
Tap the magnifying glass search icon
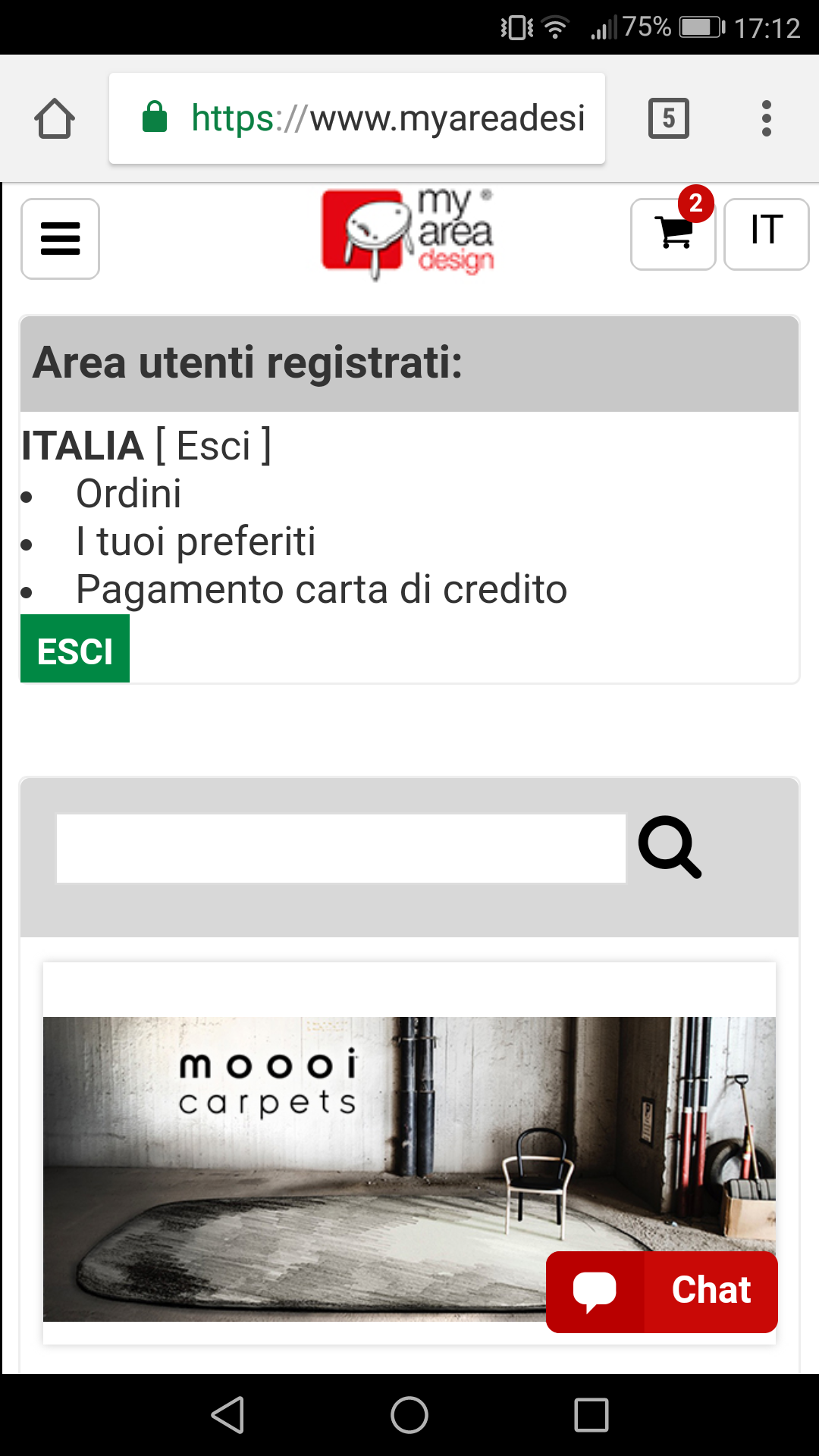pyautogui.click(x=670, y=847)
